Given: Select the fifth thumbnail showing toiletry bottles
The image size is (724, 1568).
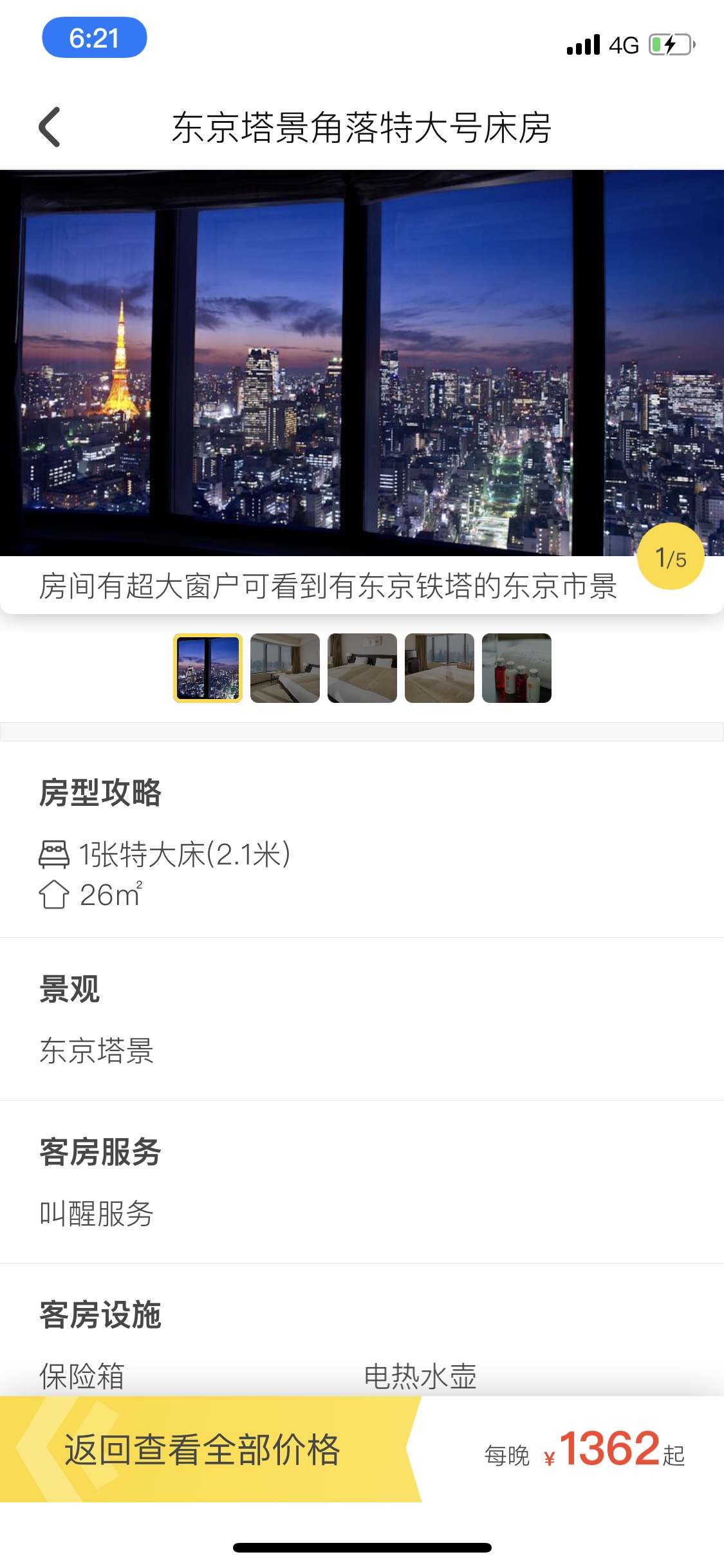Looking at the screenshot, I should coord(517,668).
